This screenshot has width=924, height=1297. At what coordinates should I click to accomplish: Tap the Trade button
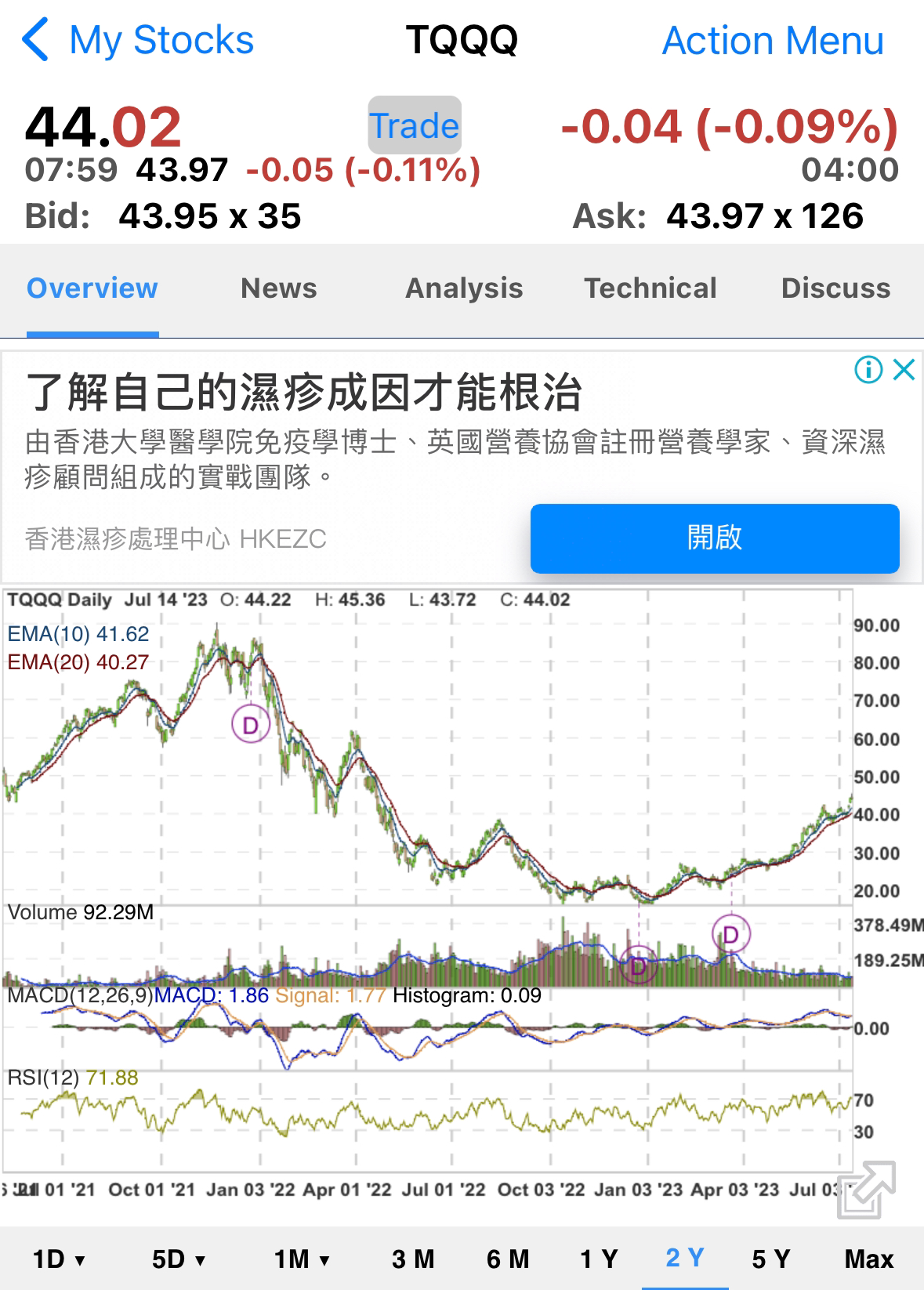point(414,125)
